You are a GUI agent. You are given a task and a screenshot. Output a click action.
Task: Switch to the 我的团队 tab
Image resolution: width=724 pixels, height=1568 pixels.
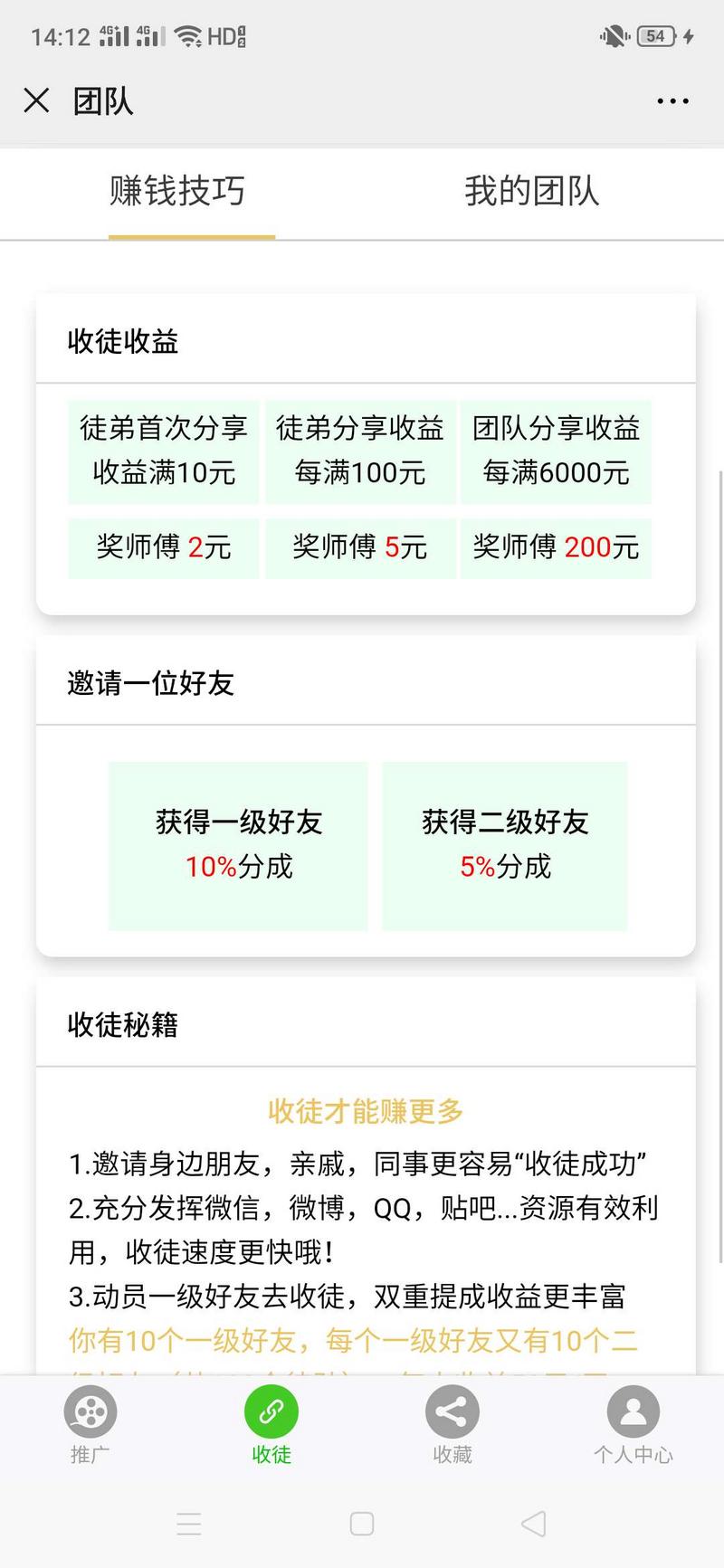click(531, 192)
